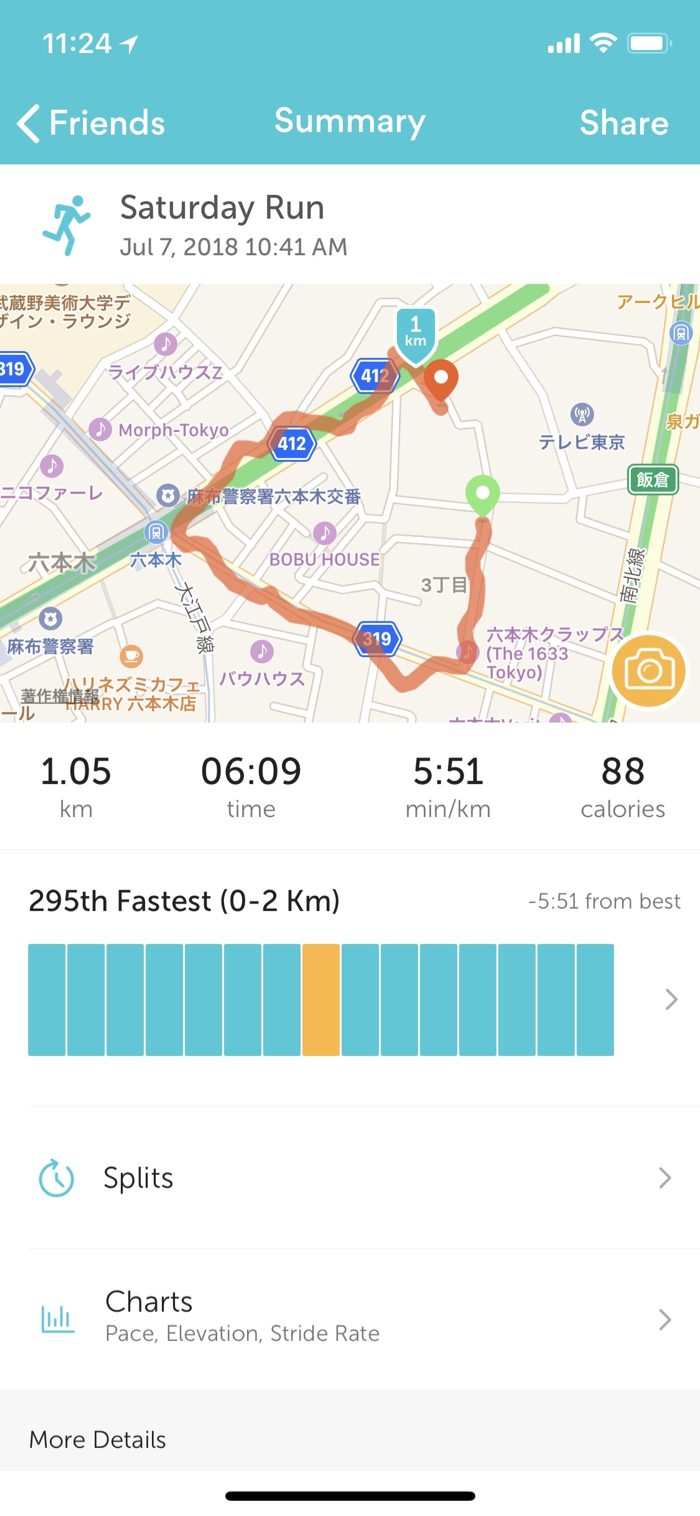This screenshot has height=1516, width=700.
Task: Expand the 295th Fastest ranking details
Action: [670, 999]
